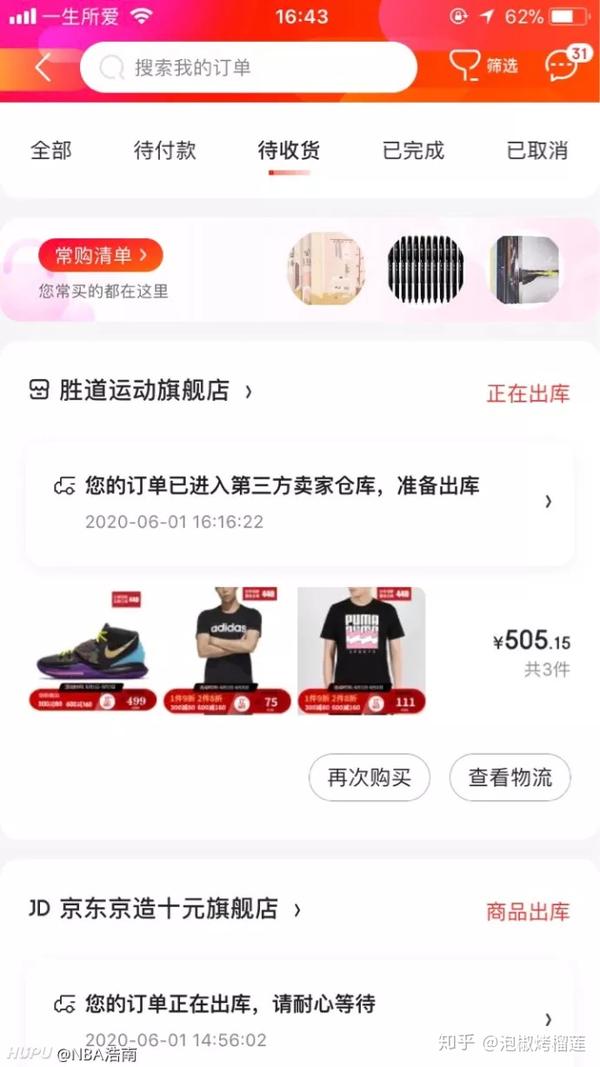This screenshot has width=600, height=1067.
Task: Open the PUMA T-shirt item
Action: (x=361, y=650)
